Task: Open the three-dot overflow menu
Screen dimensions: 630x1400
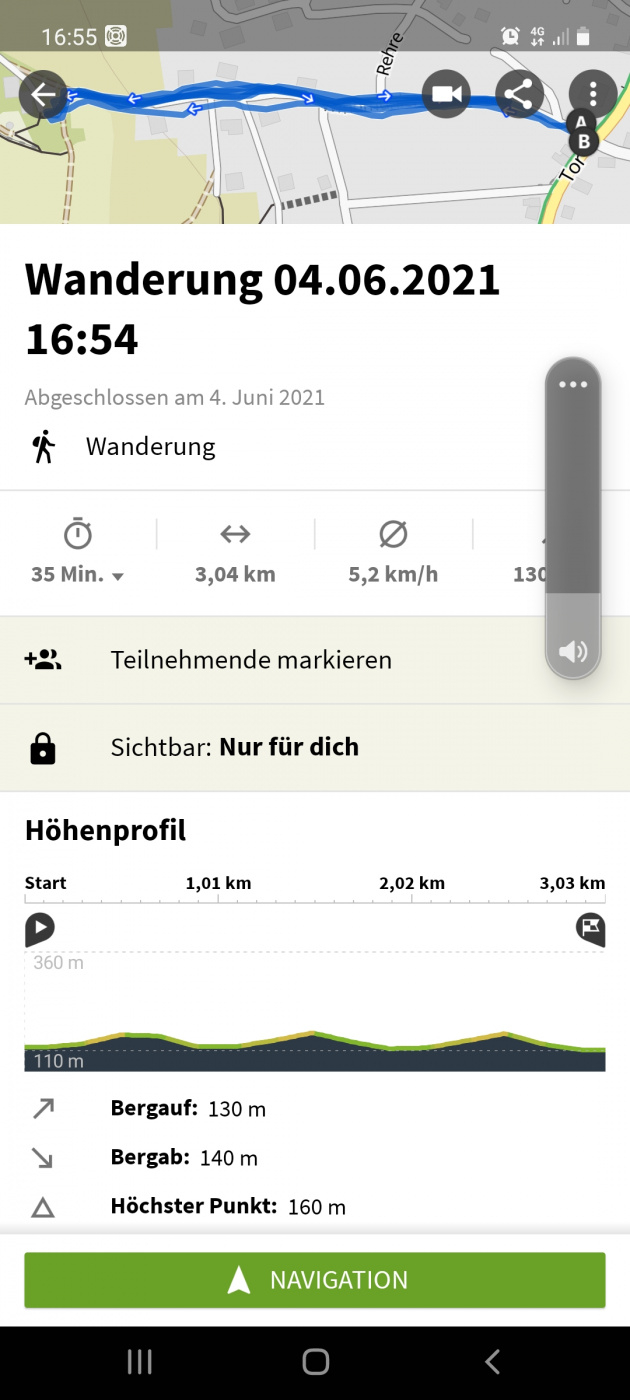Action: pos(593,95)
